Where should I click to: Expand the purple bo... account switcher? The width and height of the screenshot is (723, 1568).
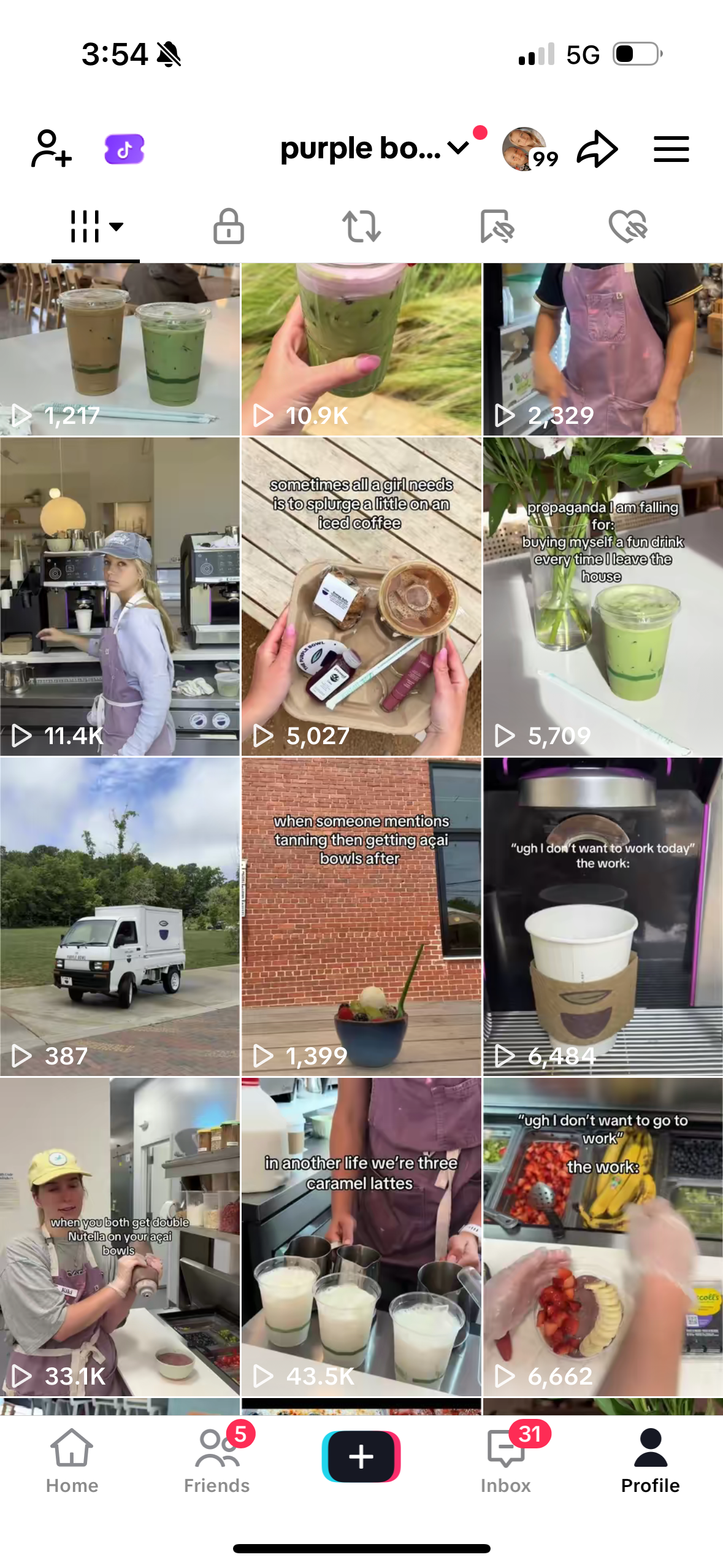pos(374,148)
